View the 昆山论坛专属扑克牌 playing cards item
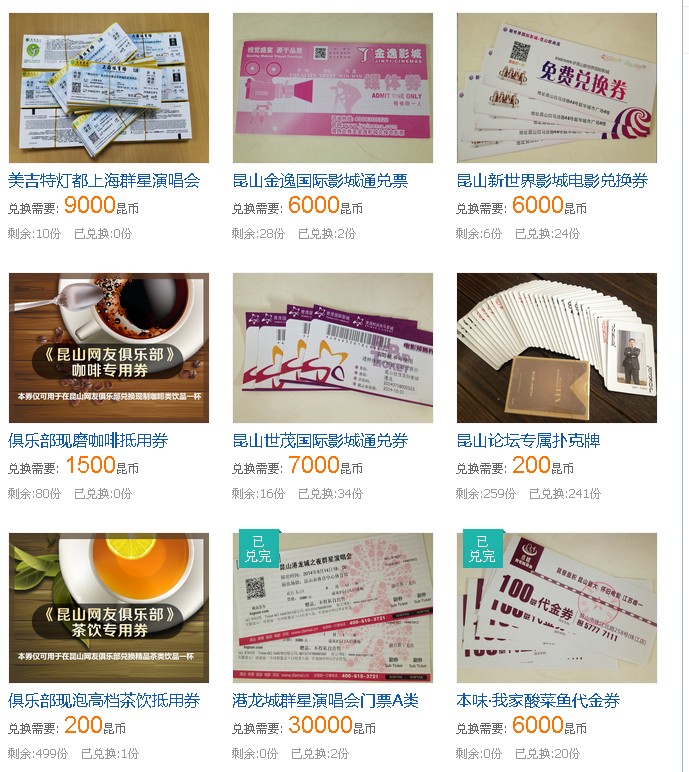 (528, 441)
